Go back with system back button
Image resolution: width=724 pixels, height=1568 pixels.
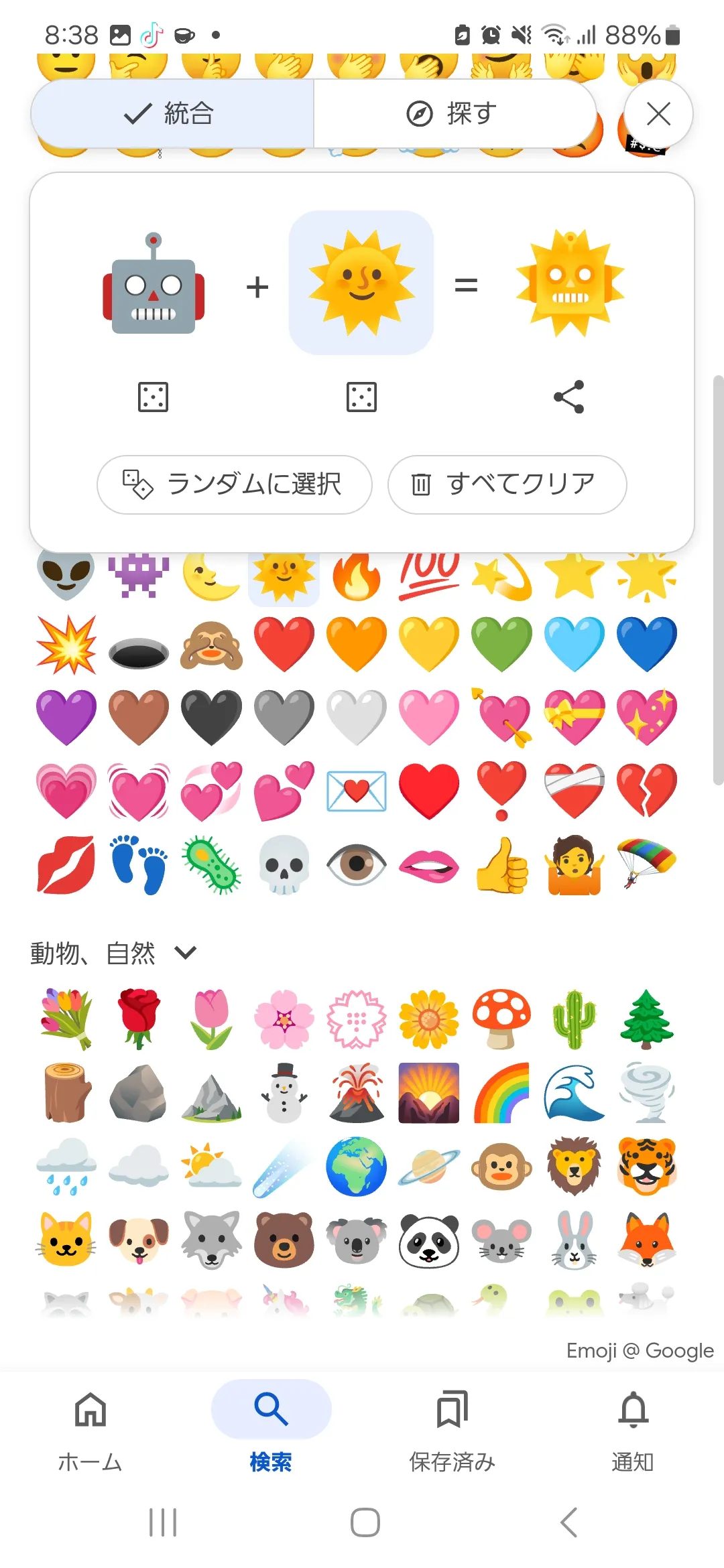[568, 1522]
